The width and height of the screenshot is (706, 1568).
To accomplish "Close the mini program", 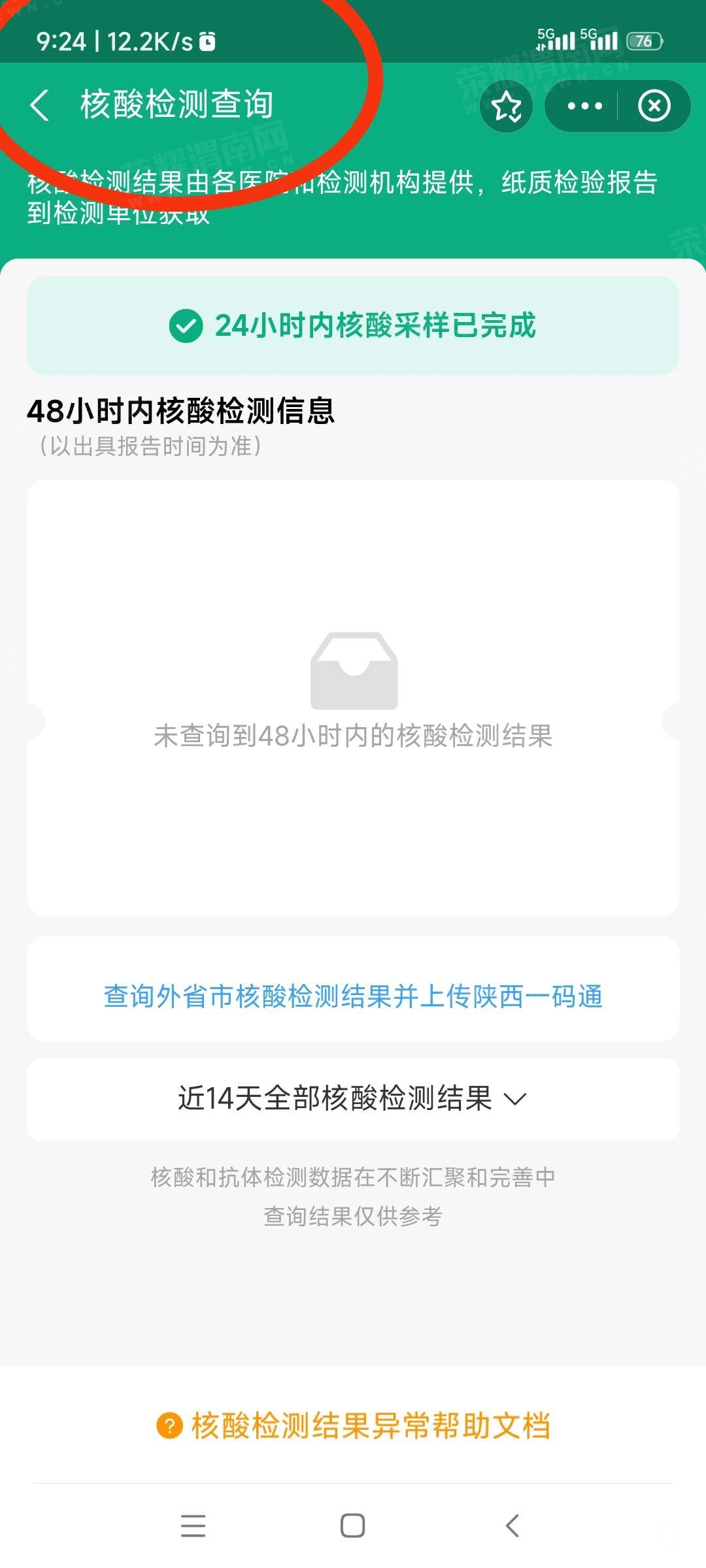I will [654, 106].
